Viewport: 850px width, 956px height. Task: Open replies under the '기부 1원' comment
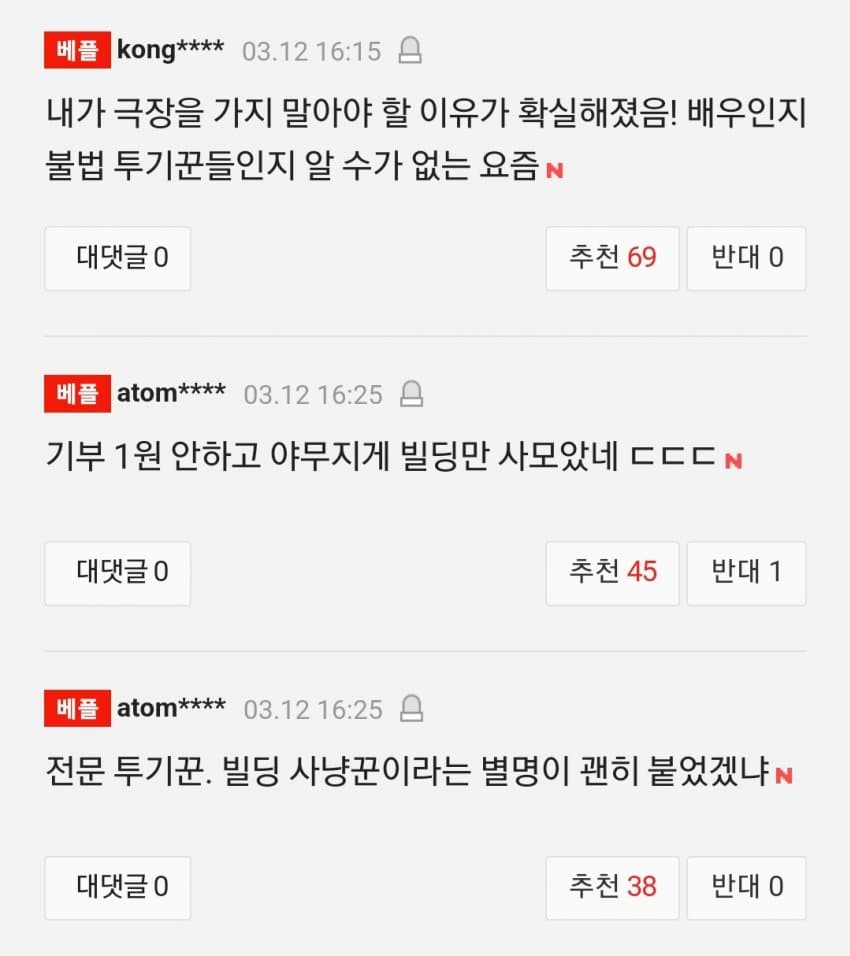coord(118,573)
